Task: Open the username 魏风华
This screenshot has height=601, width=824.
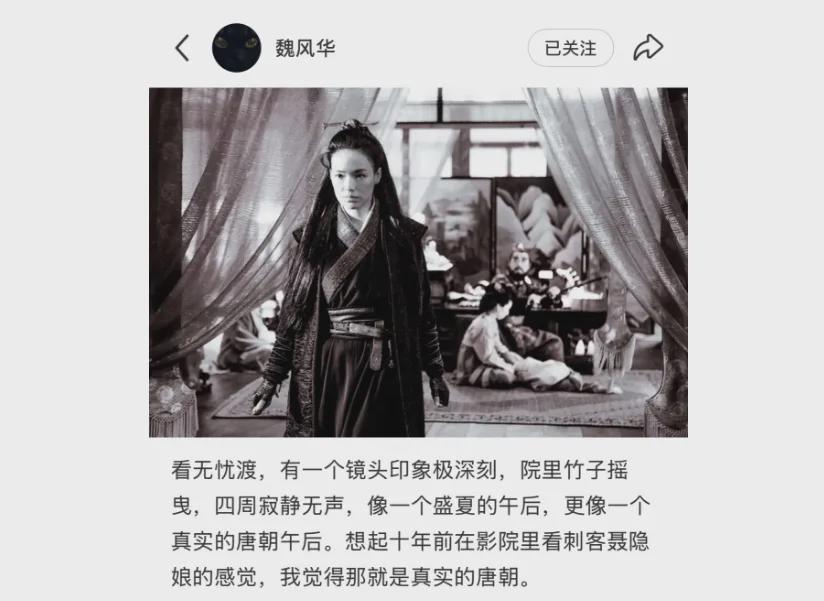Action: pyautogui.click(x=305, y=48)
